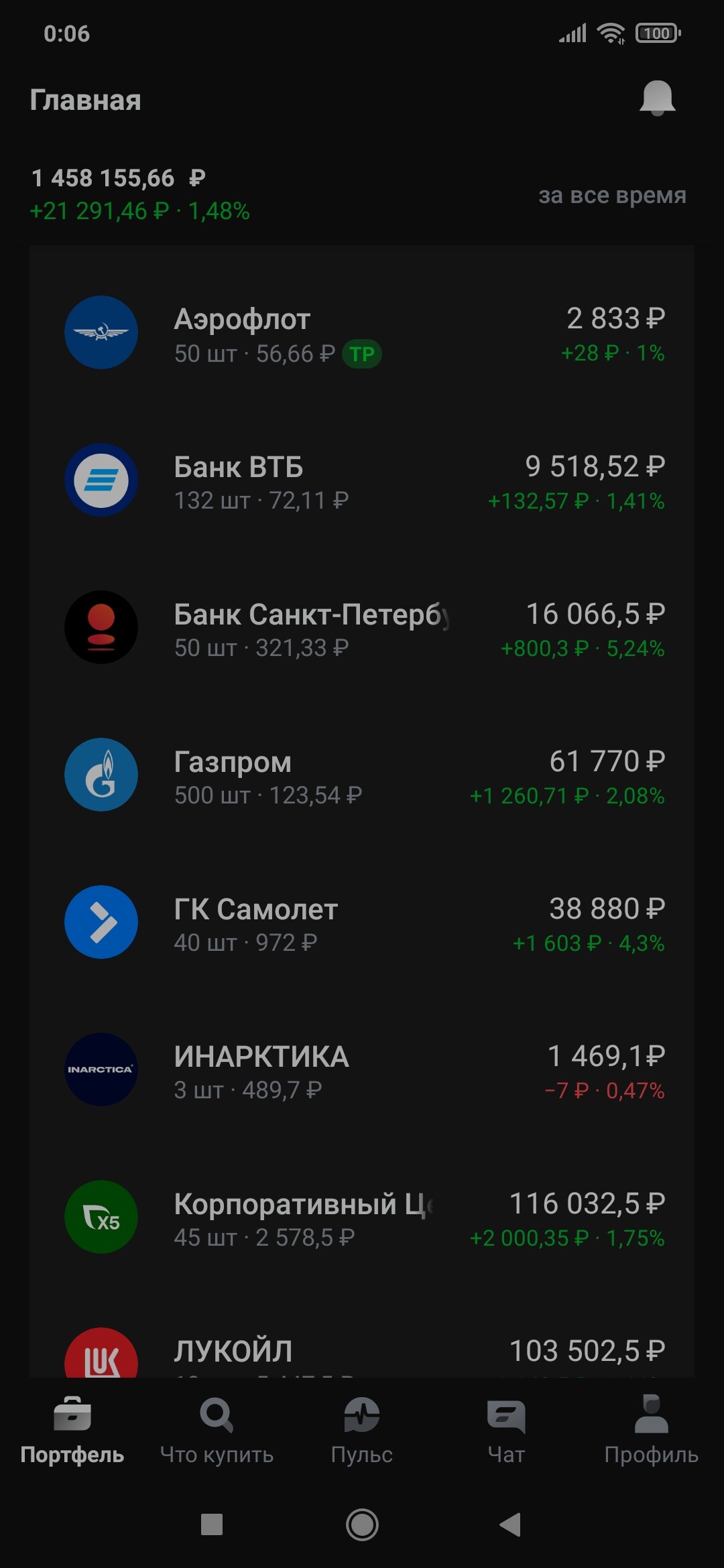View Банк Санкт-Петербург holding details

[362, 629]
